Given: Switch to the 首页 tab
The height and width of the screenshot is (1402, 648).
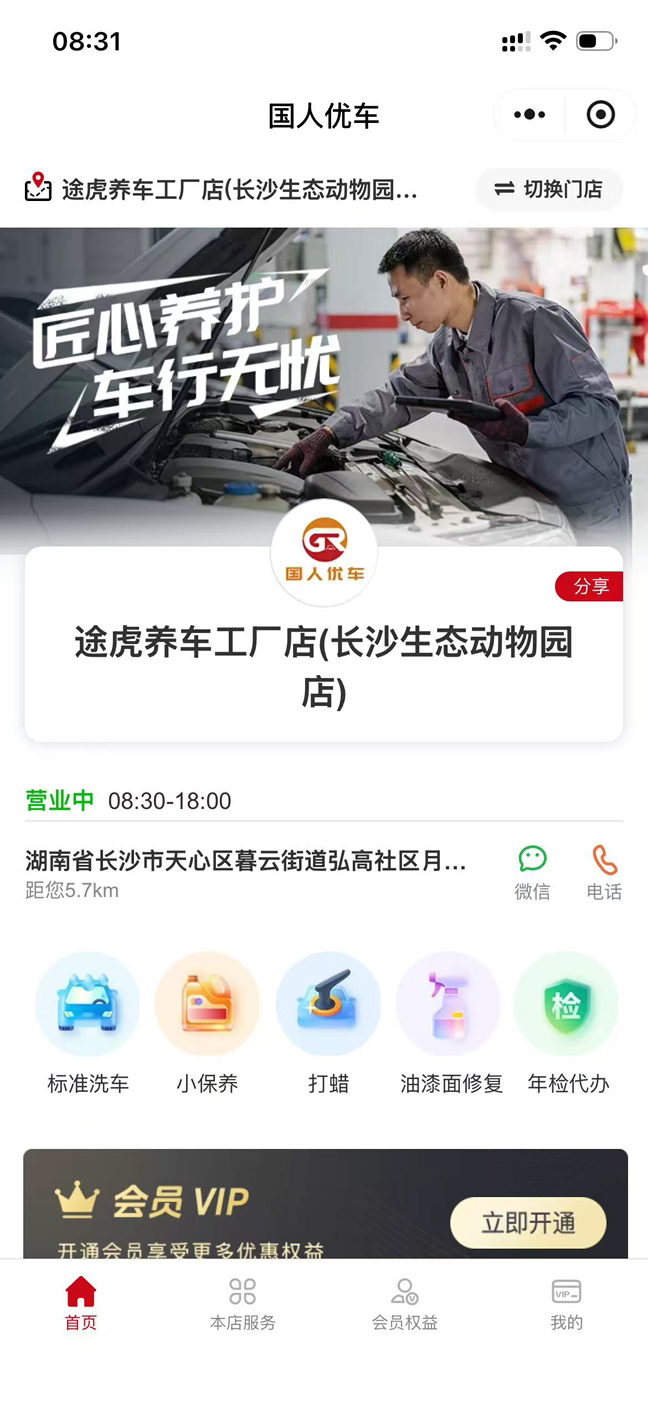Looking at the screenshot, I should [81, 1304].
